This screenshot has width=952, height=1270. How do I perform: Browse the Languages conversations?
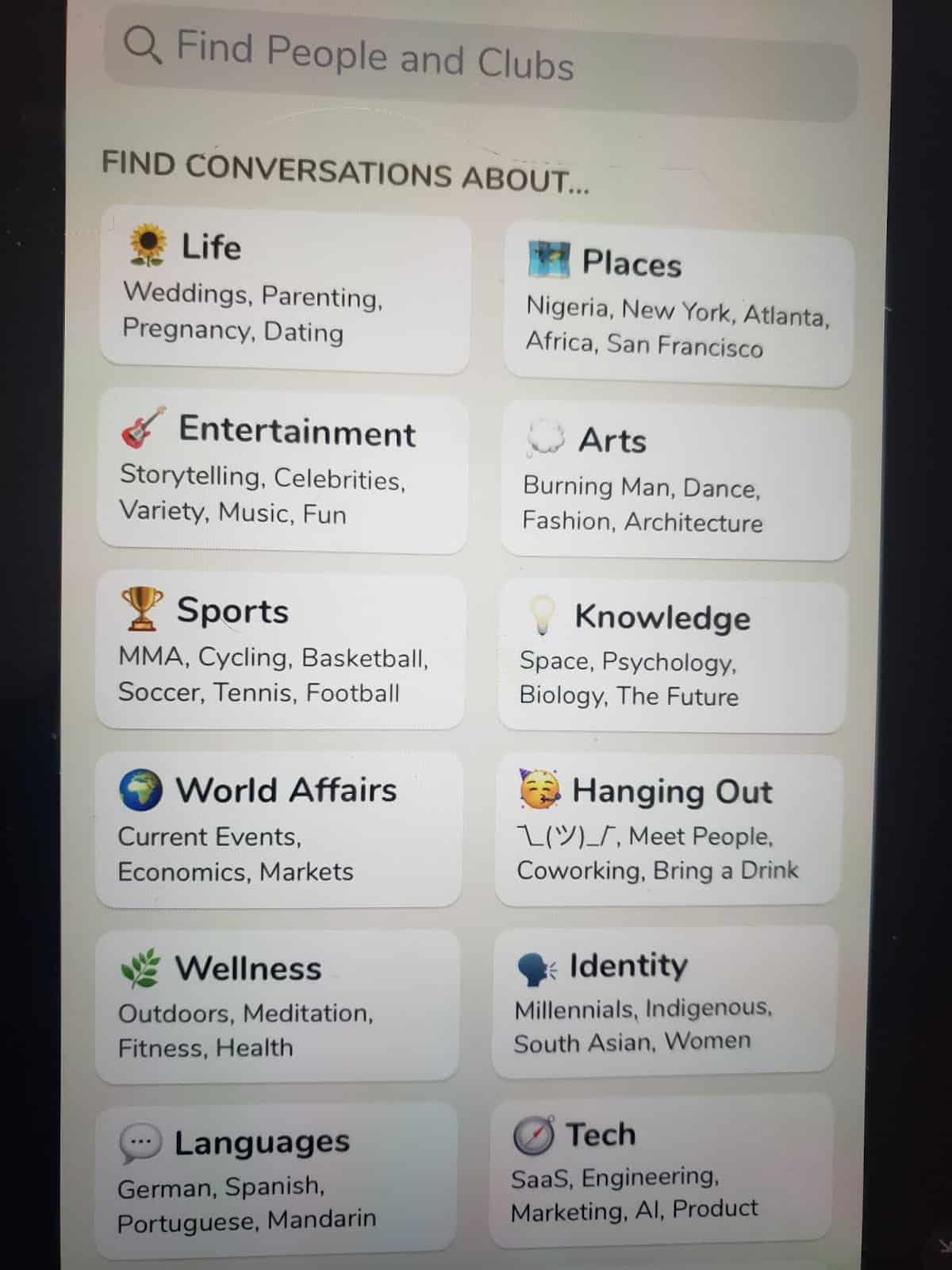tap(277, 1180)
